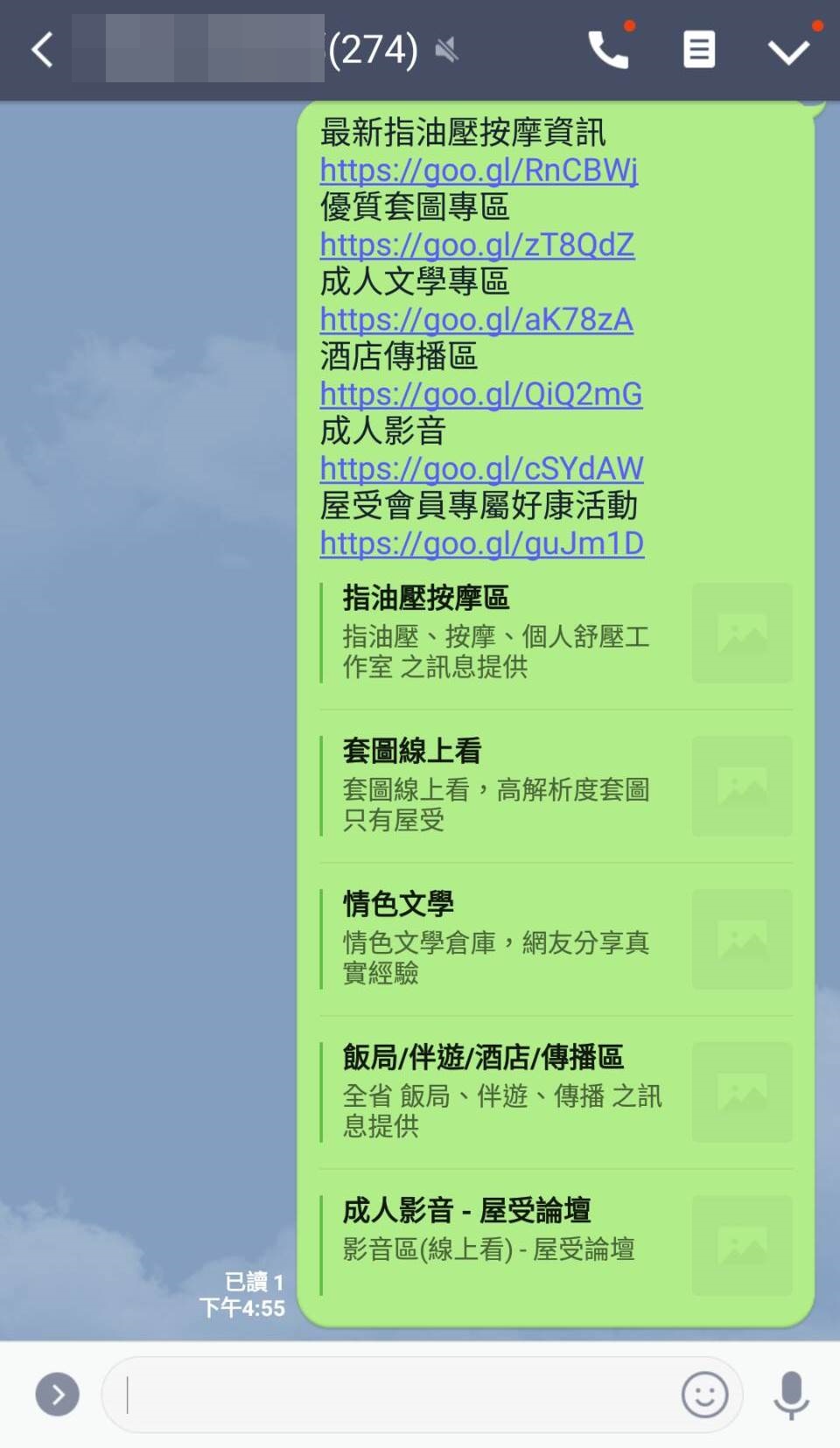This screenshot has width=840, height=1448.
Task: Open link goo.gl/cSYdAW
Action: pos(481,469)
